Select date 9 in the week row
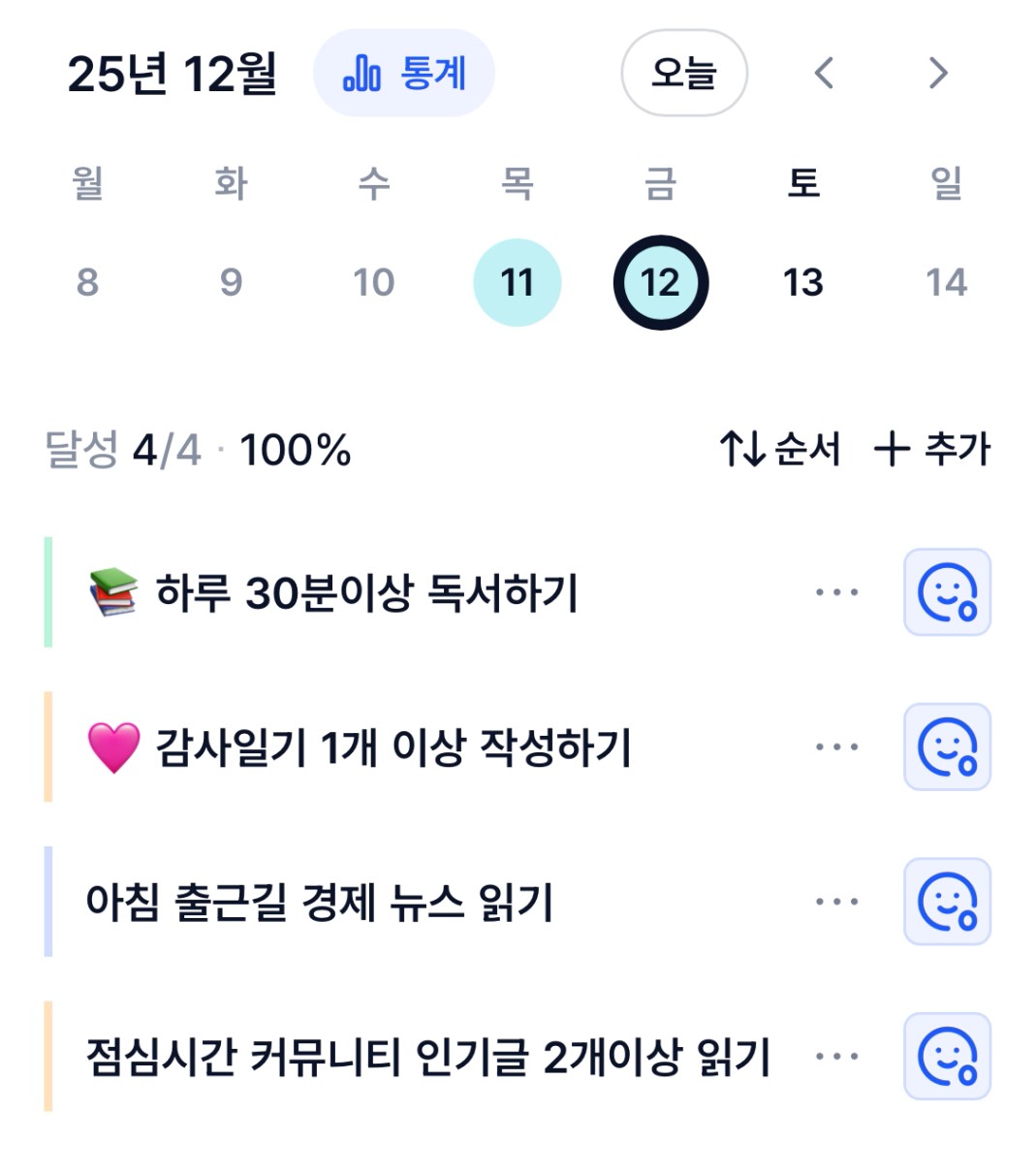Image resolution: width=1036 pixels, height=1175 pixels. click(x=231, y=282)
